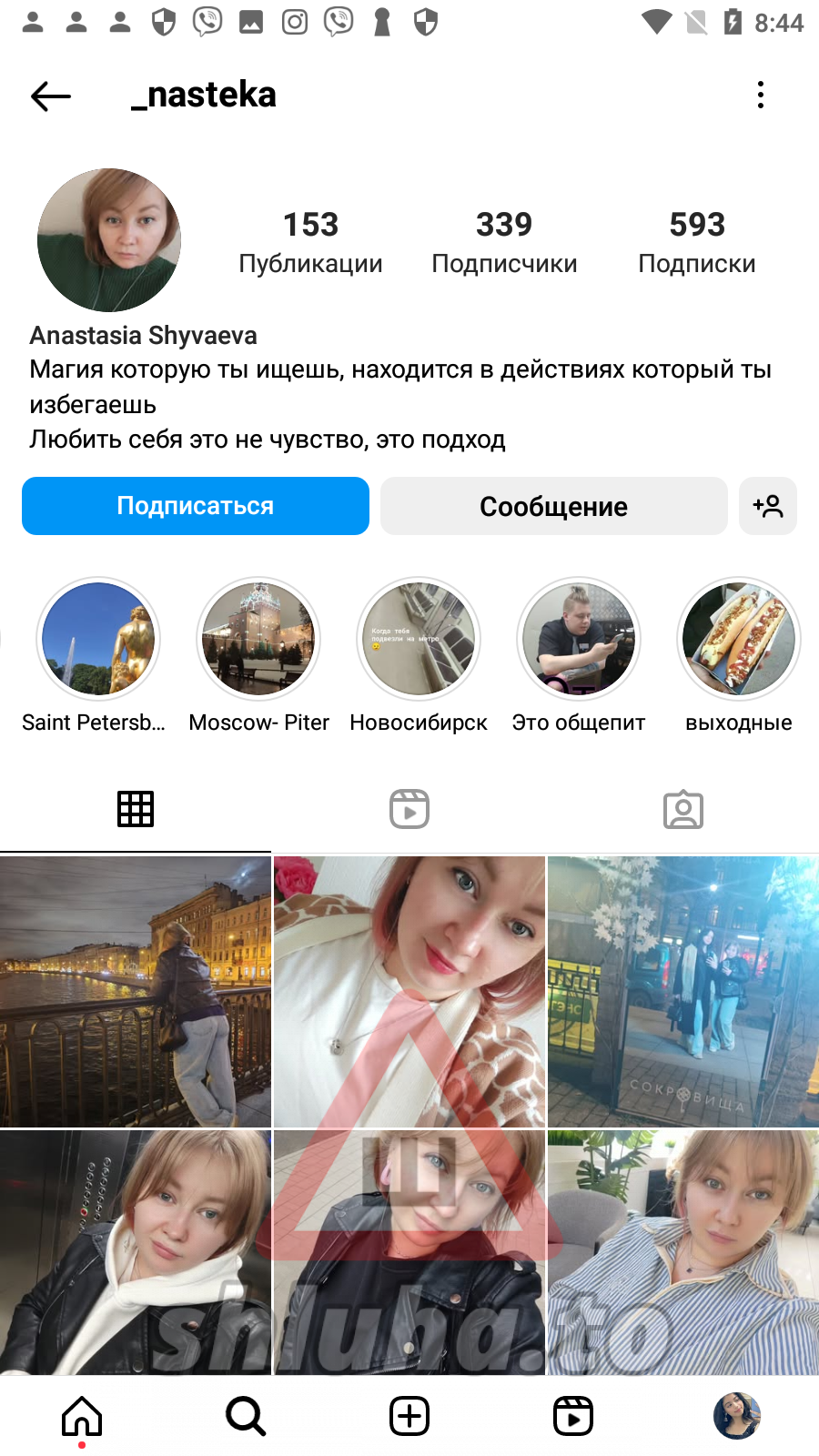Tap the Подписаться follow button
Screen dimensions: 819x1456
point(196,506)
